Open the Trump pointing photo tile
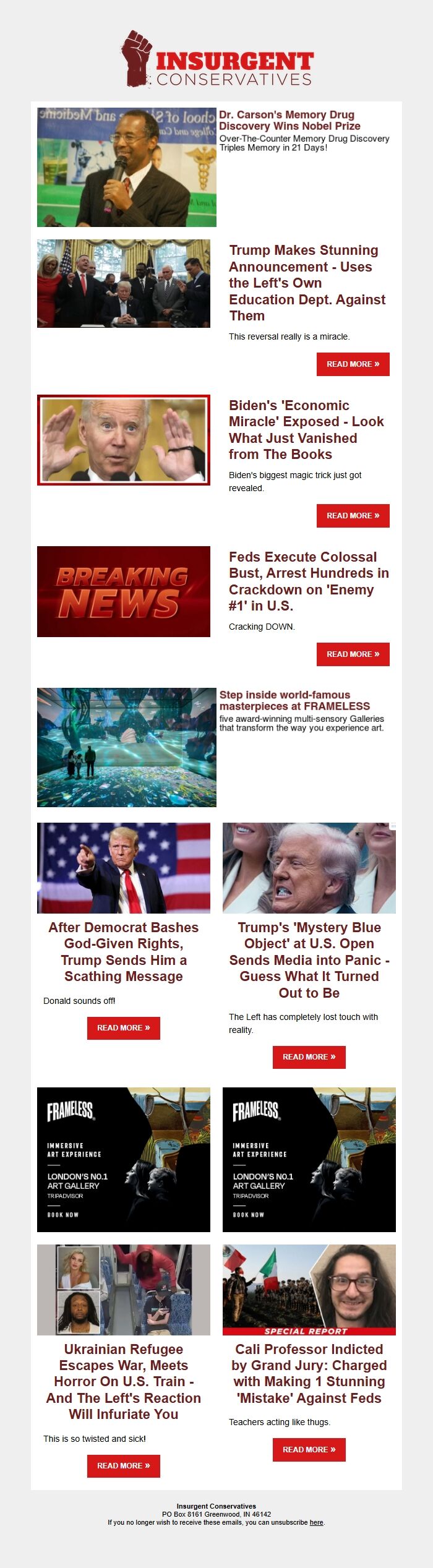This screenshot has width=433, height=1568. pos(124,868)
